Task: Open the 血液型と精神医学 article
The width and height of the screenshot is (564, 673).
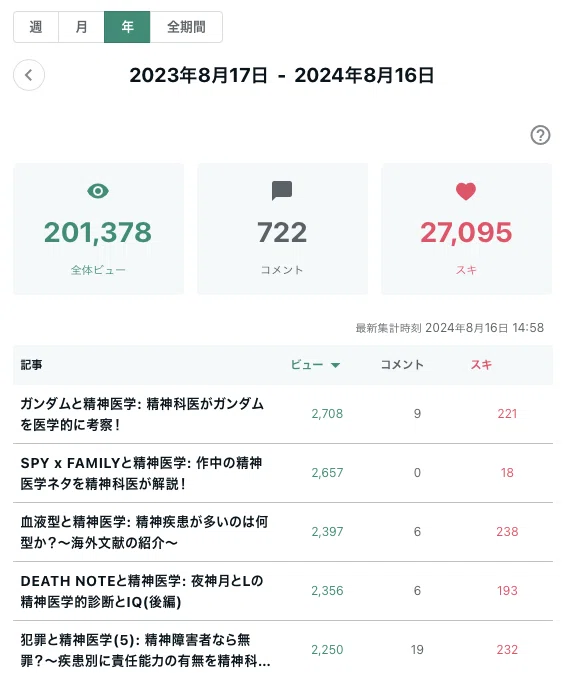Action: point(144,532)
